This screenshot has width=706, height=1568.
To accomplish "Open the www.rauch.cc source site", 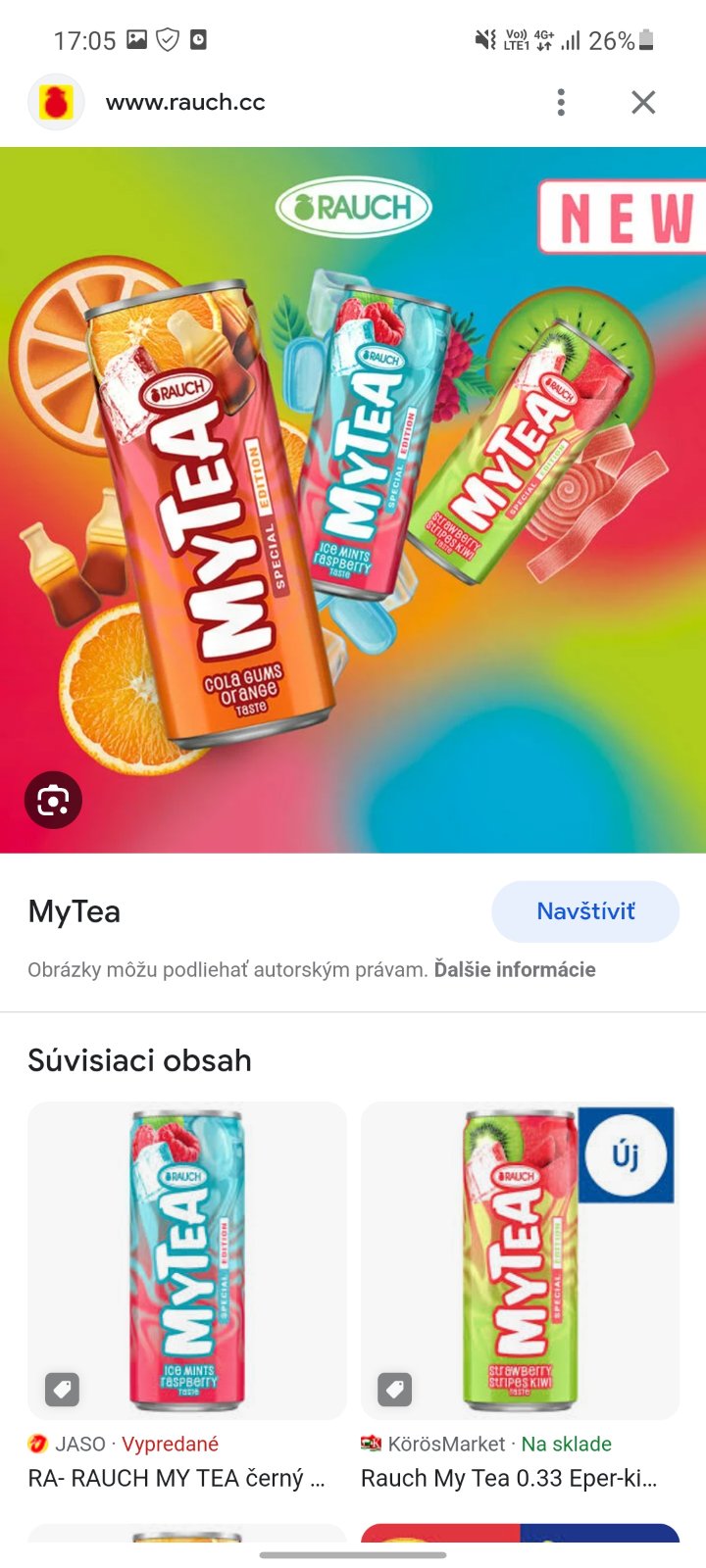I will click(x=185, y=102).
